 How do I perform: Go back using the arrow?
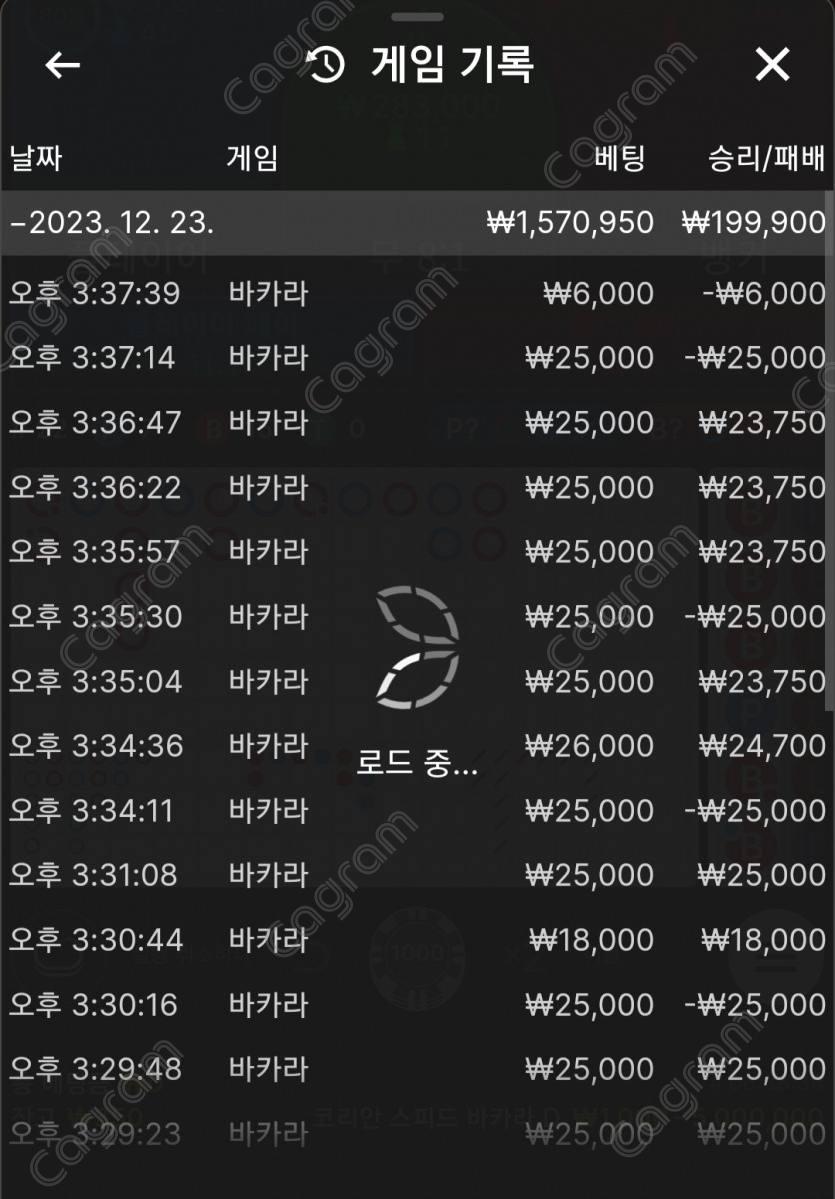click(x=63, y=65)
